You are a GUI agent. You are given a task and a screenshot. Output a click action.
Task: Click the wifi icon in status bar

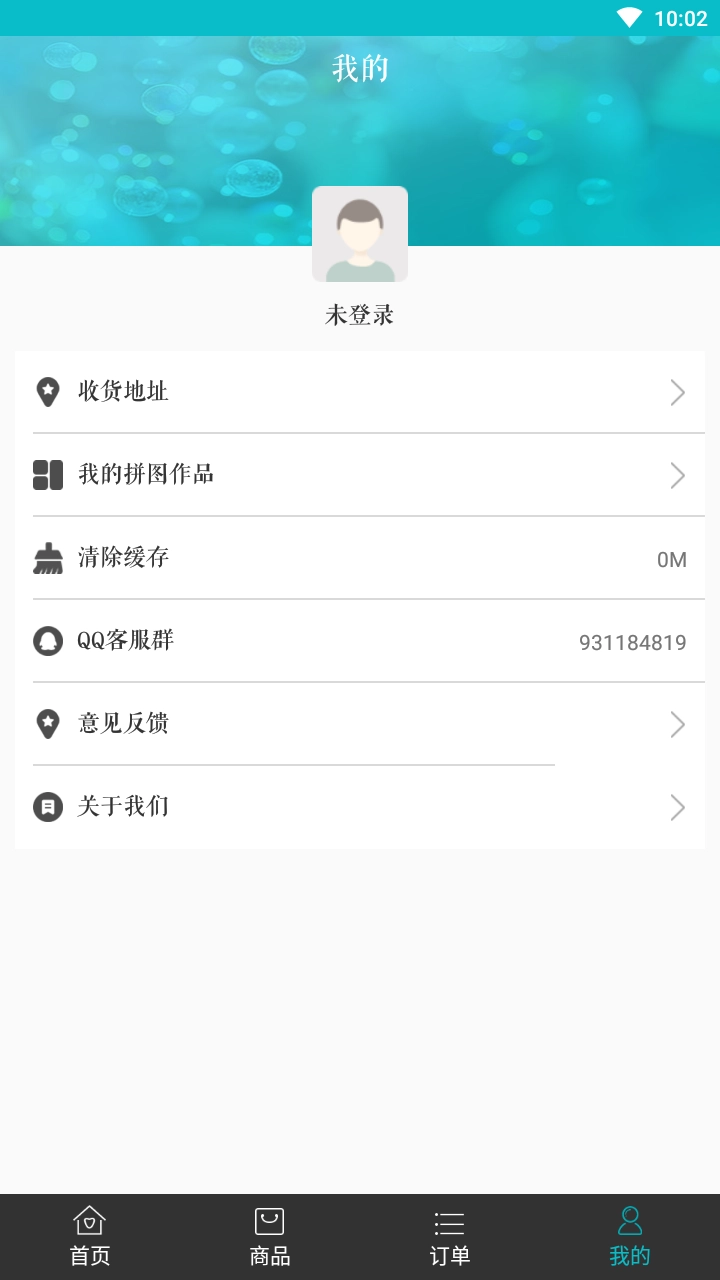pyautogui.click(x=627, y=17)
